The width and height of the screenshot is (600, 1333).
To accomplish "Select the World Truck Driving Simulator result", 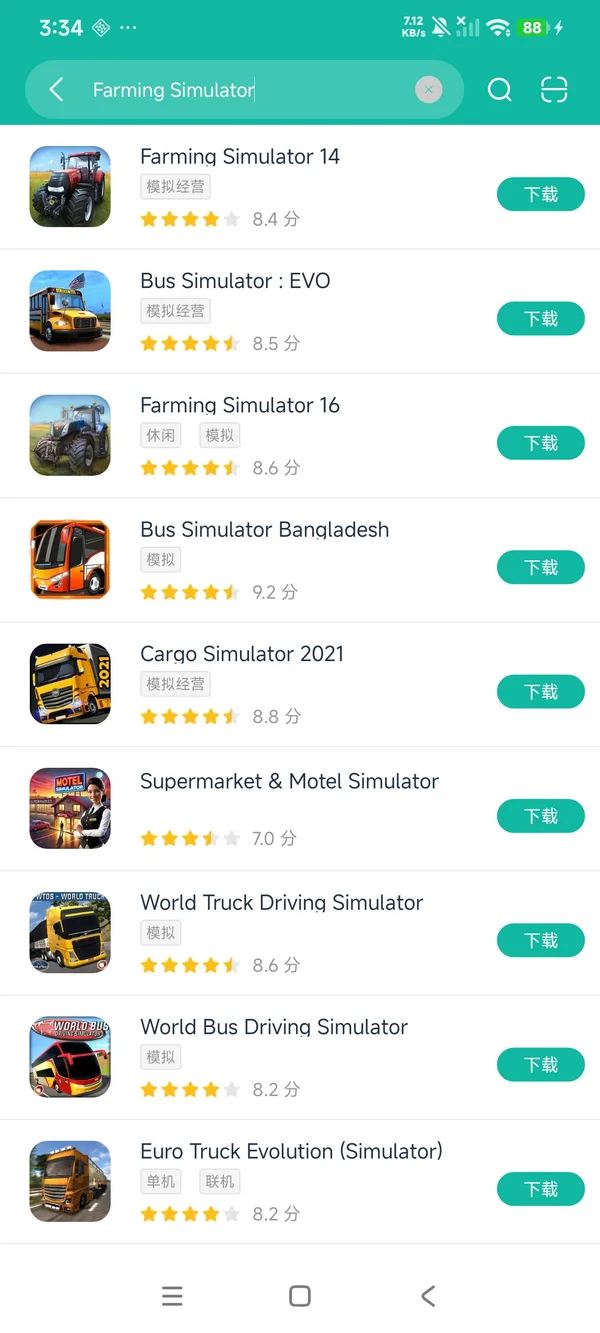I will [x=281, y=903].
